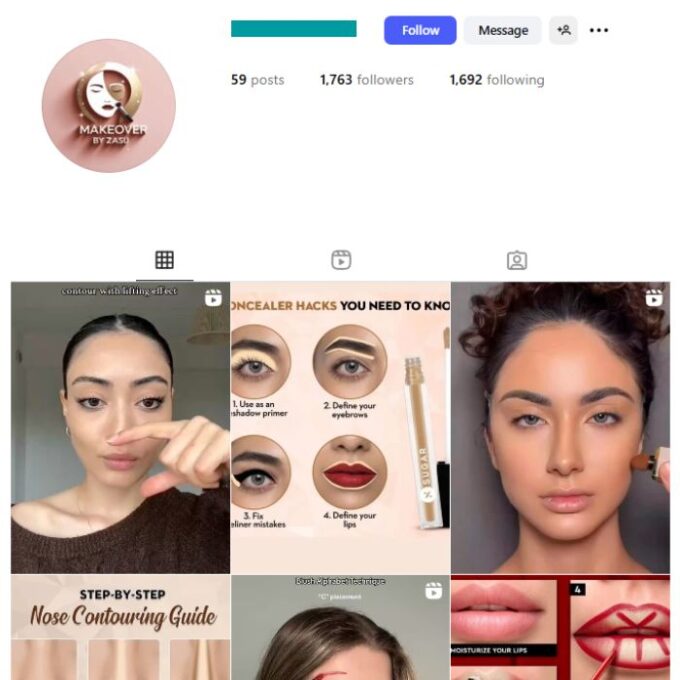The width and height of the screenshot is (680, 680).
Task: Open the blush "C" placement reel
Action: click(x=340, y=628)
